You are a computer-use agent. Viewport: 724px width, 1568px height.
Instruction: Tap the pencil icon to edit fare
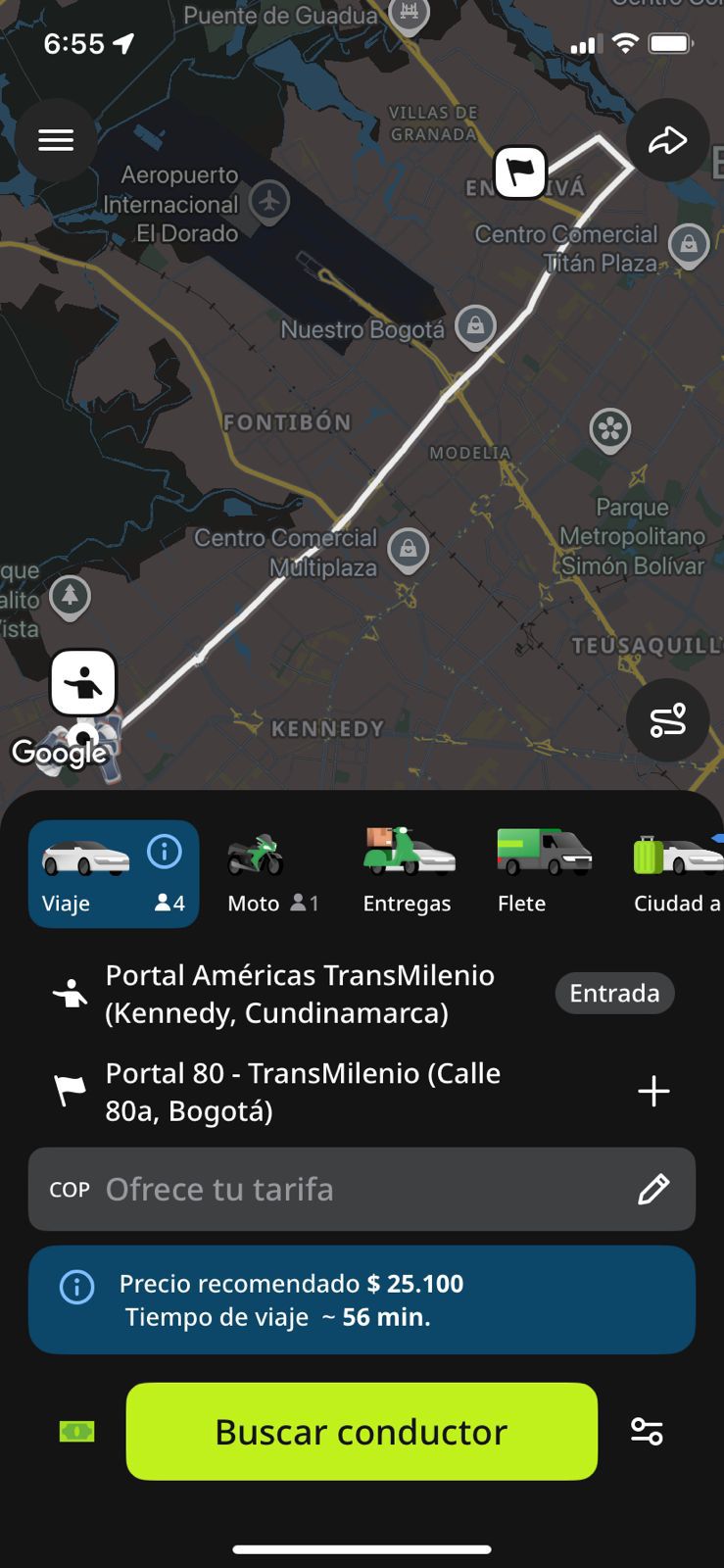tap(654, 1189)
